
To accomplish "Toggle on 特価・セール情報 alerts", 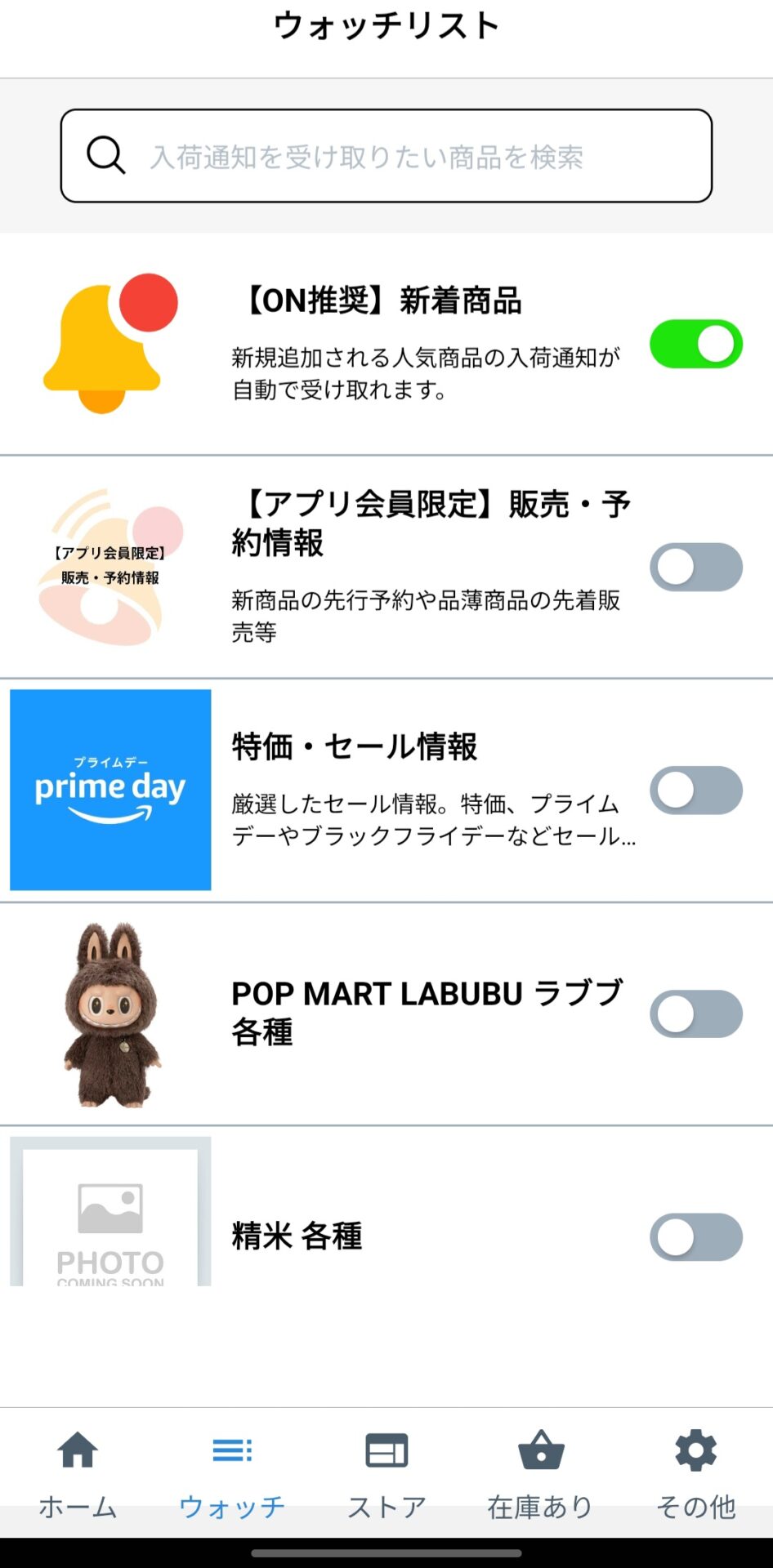I will coord(696,791).
